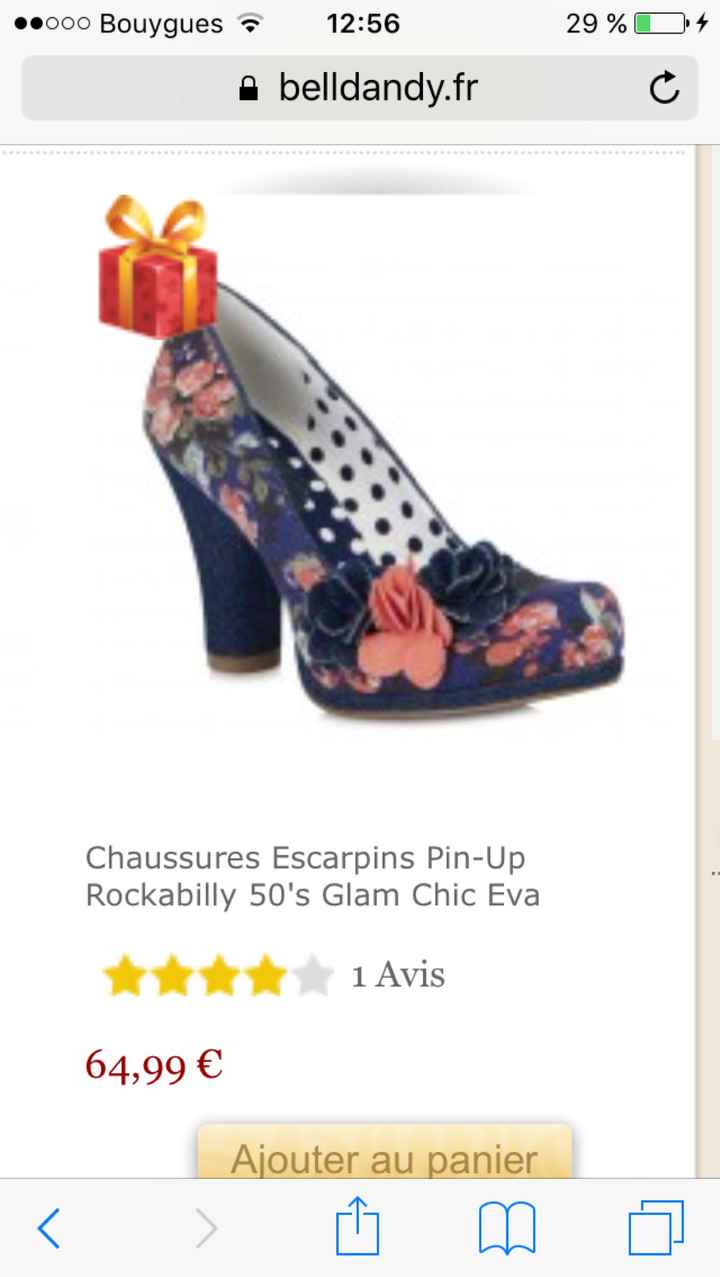Show open Safari tabs
Viewport: 720px width, 1277px height.
[656, 1227]
